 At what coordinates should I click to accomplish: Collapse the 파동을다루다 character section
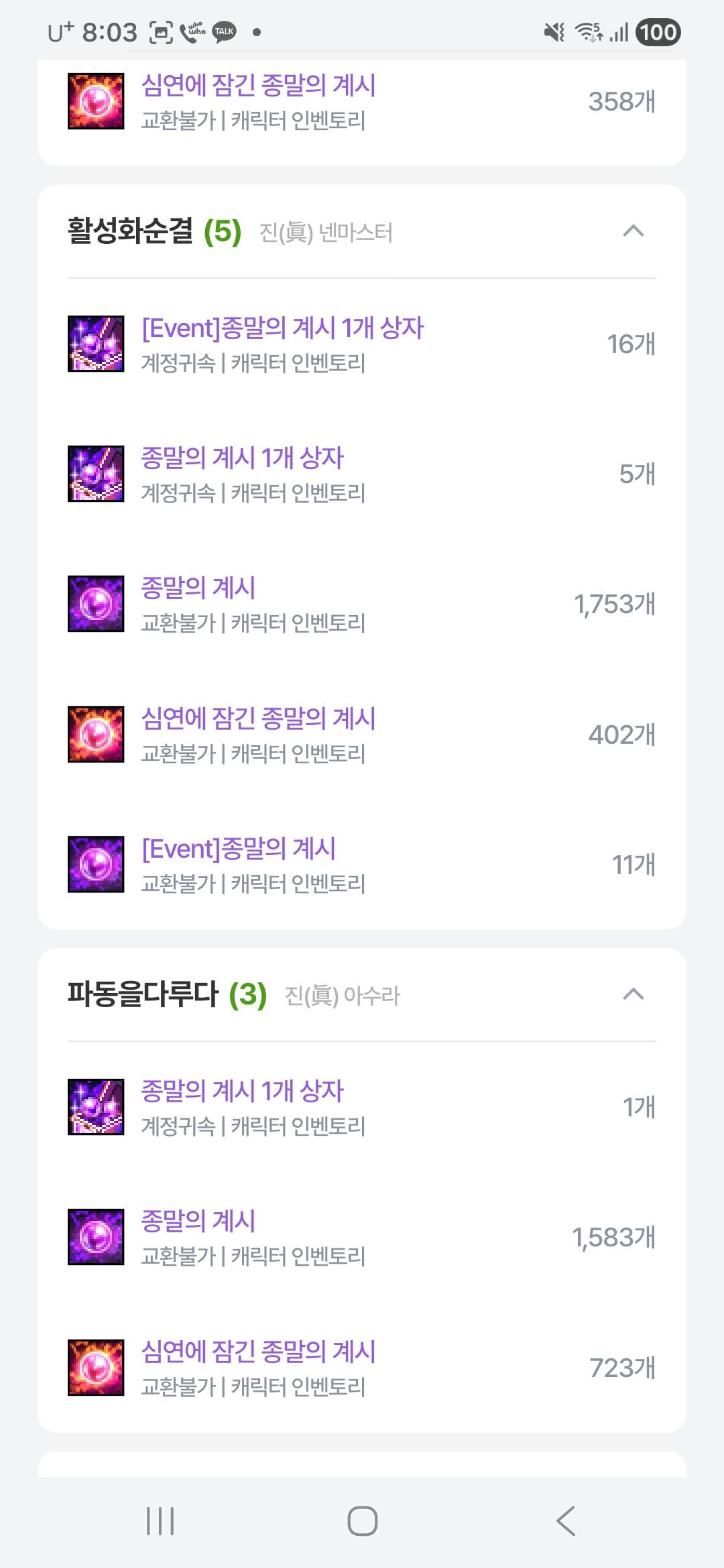click(633, 994)
